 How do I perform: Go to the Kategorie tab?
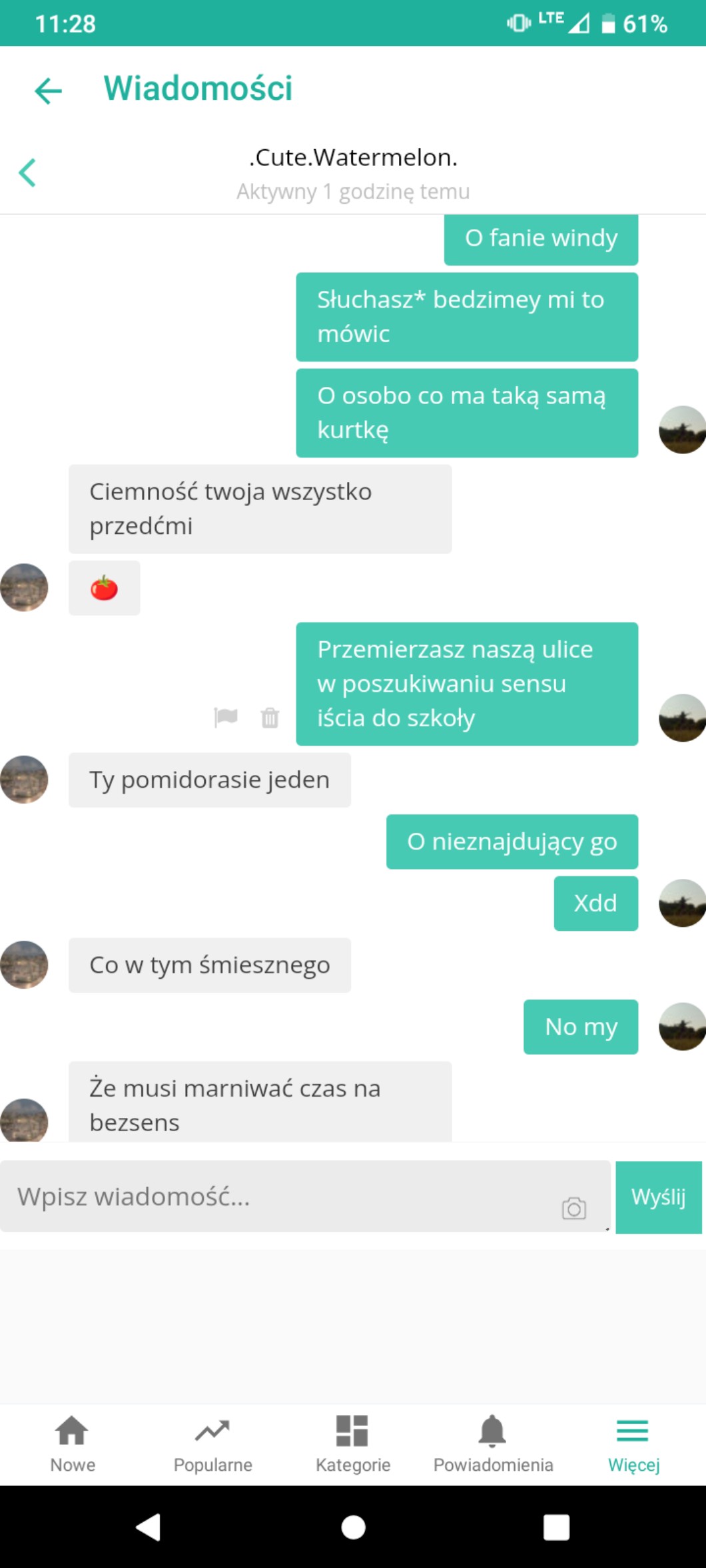coord(353,1444)
